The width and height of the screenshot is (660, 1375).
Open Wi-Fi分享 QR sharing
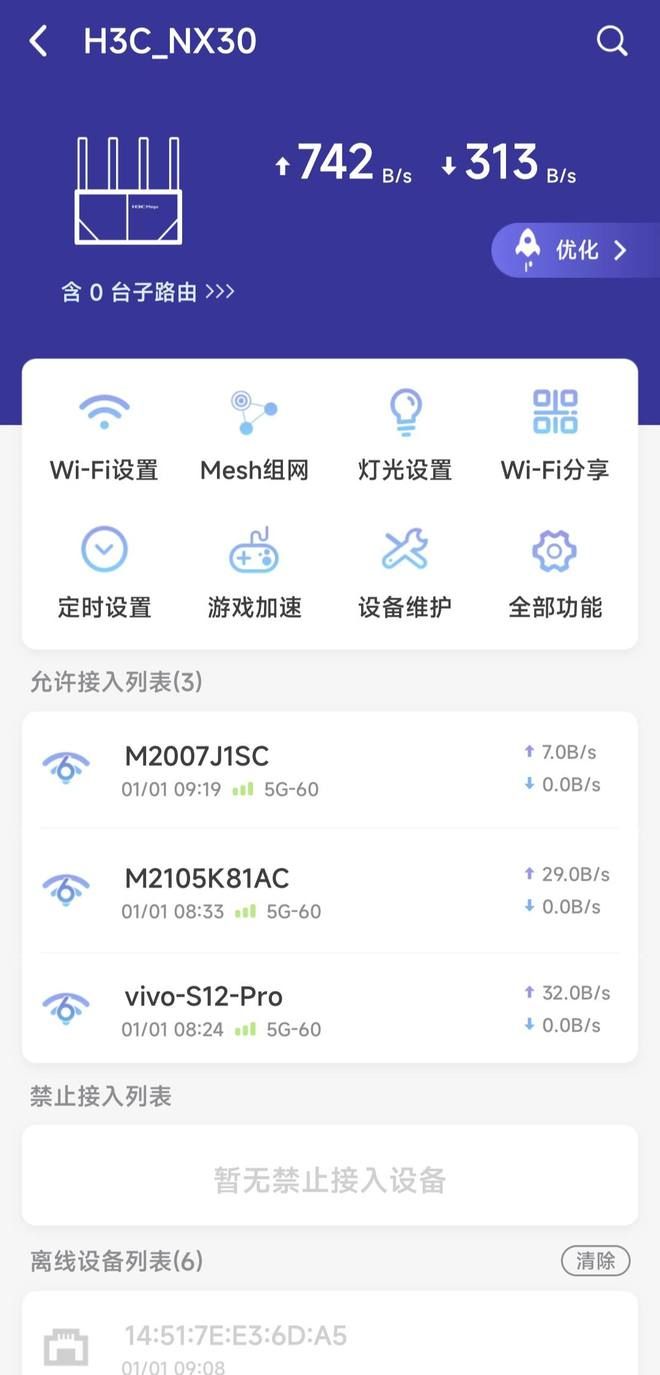pyautogui.click(x=555, y=436)
